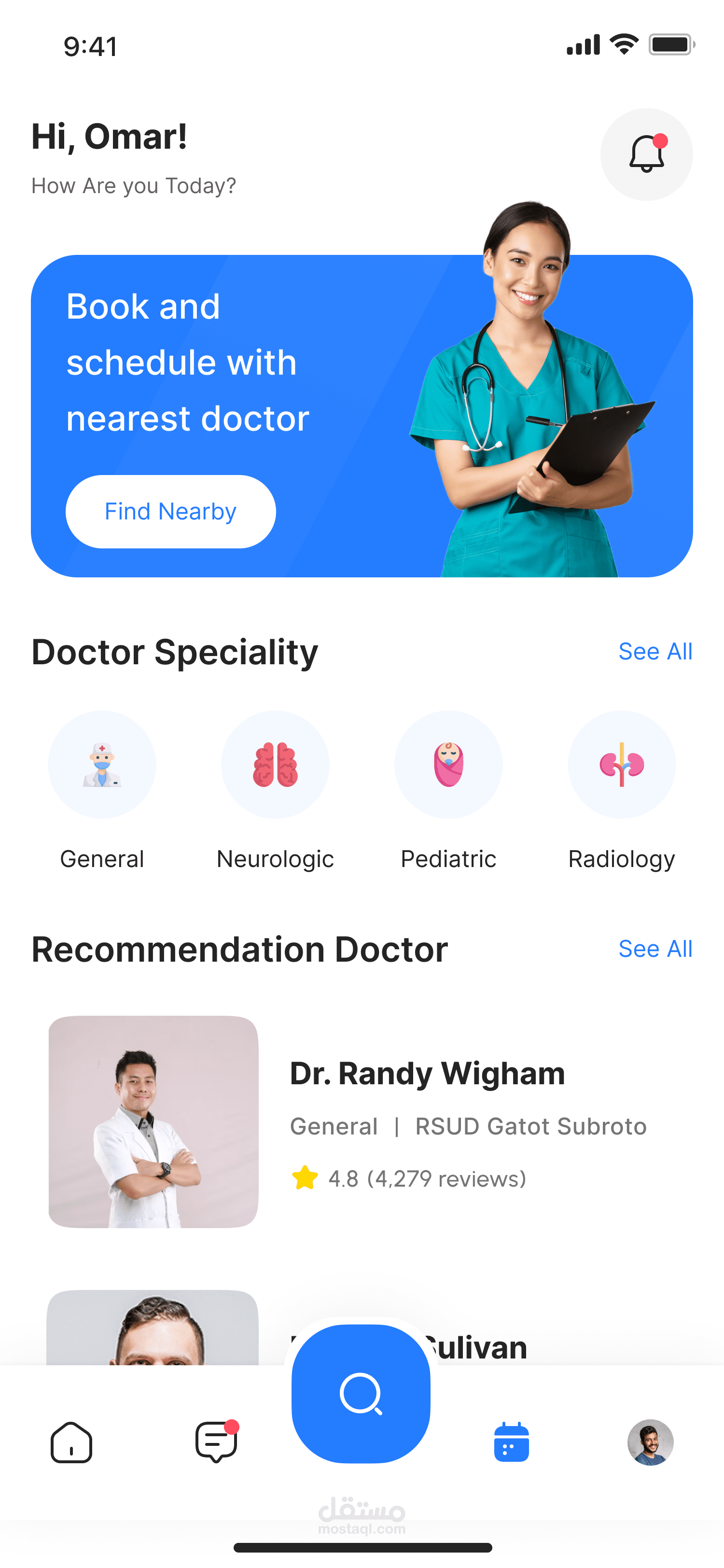Select the General speciality

pos(102,765)
